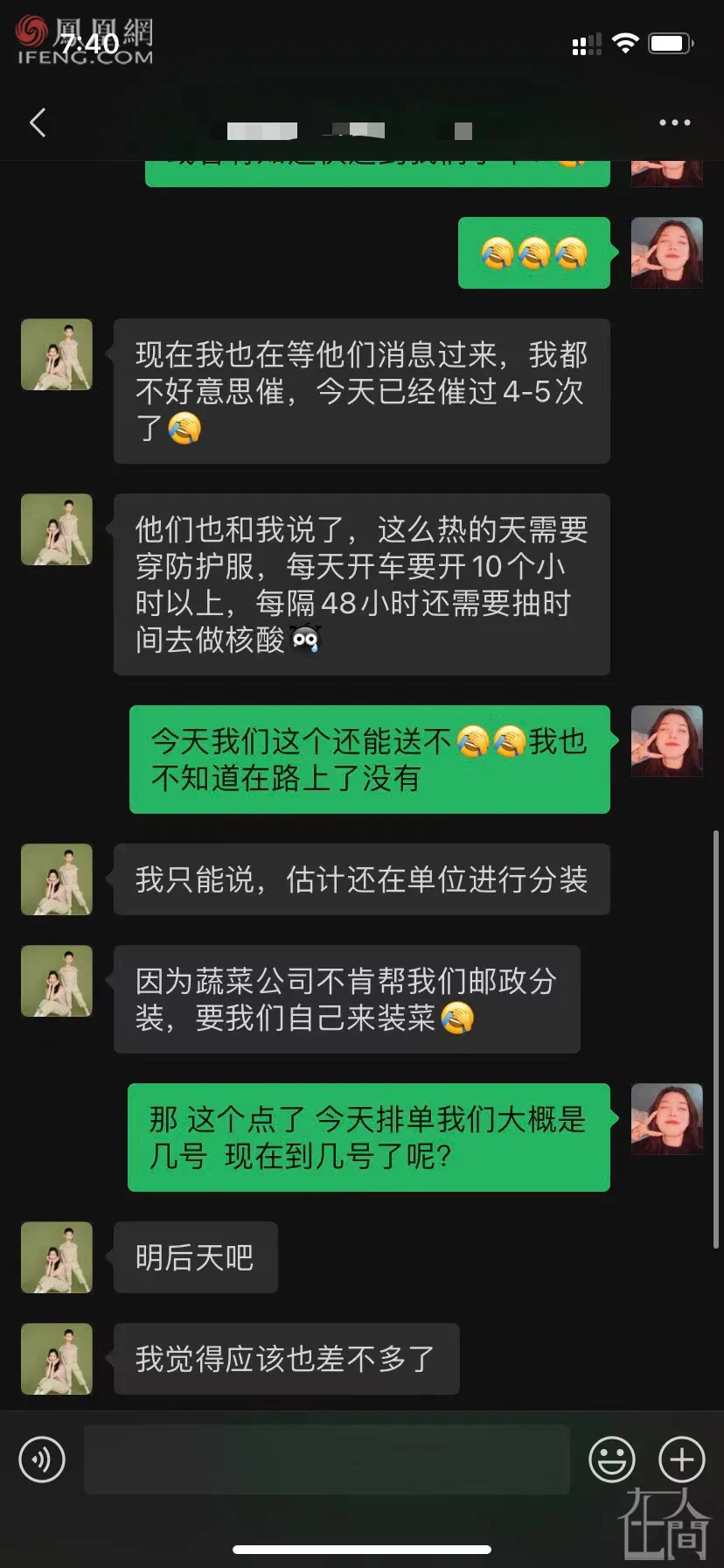Switch to voice message input

[42, 1459]
